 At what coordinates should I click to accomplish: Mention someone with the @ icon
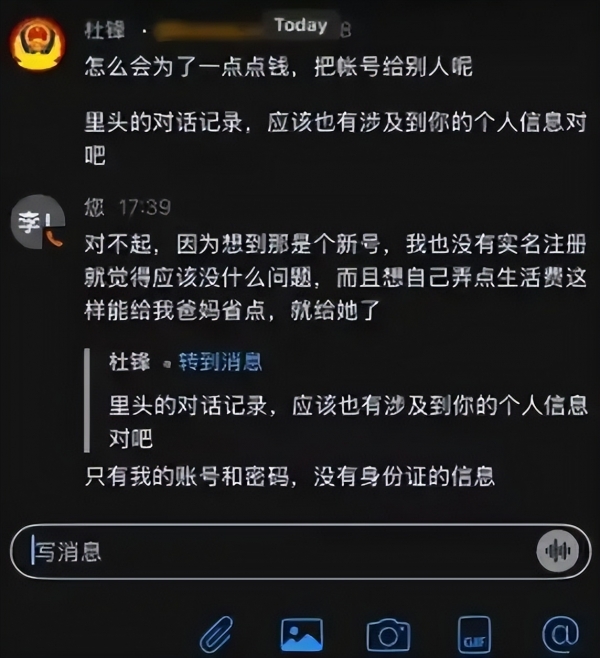559,632
